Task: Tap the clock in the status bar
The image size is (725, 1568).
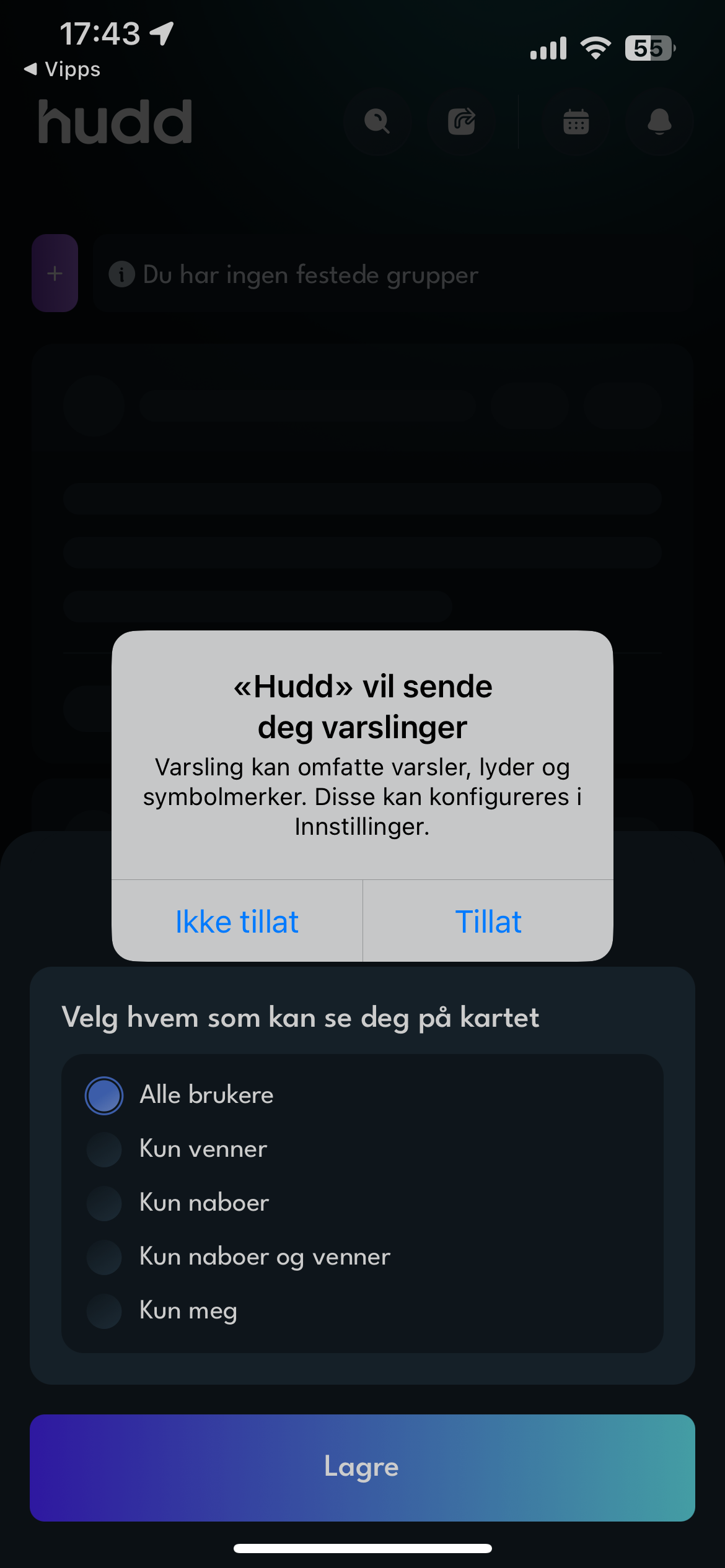Action: click(99, 33)
